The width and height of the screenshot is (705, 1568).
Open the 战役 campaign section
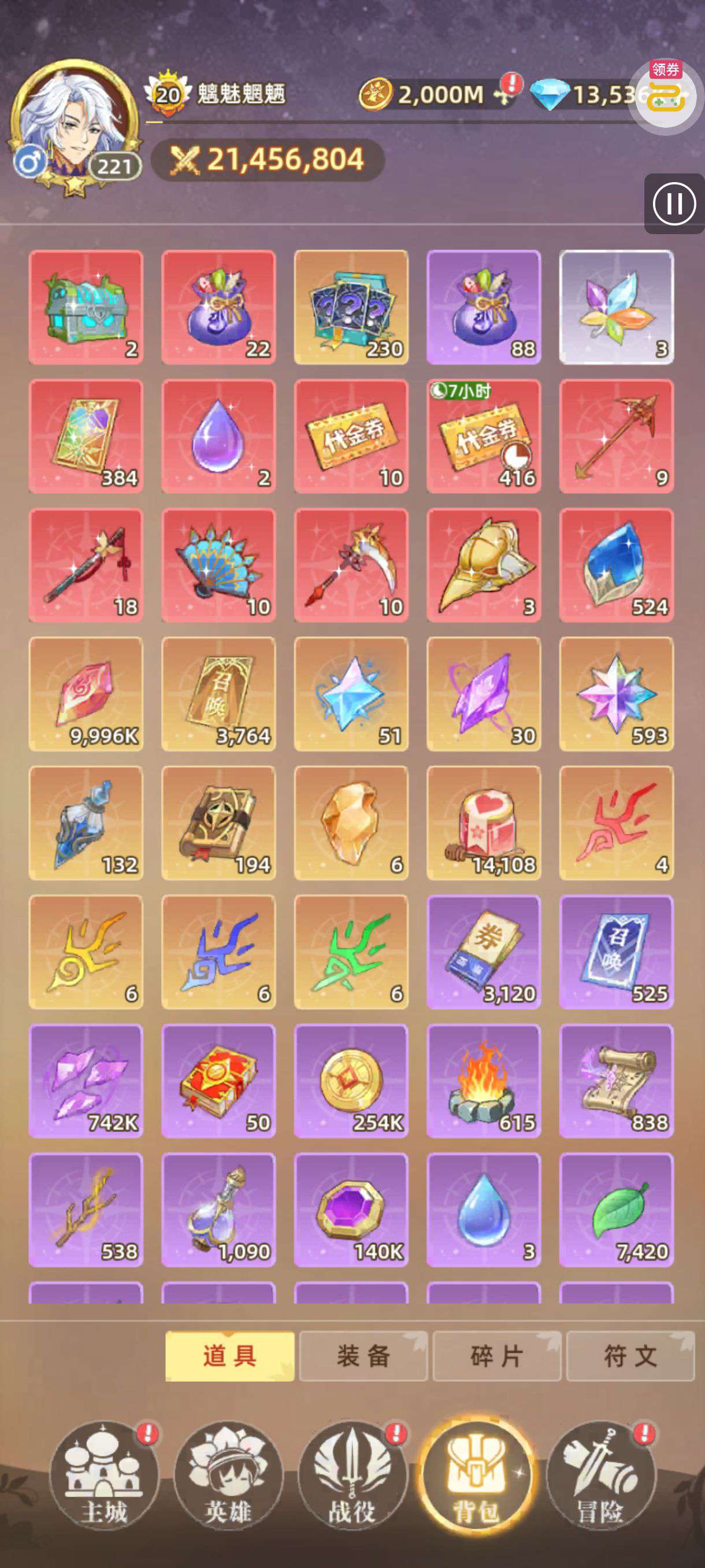353,1475
